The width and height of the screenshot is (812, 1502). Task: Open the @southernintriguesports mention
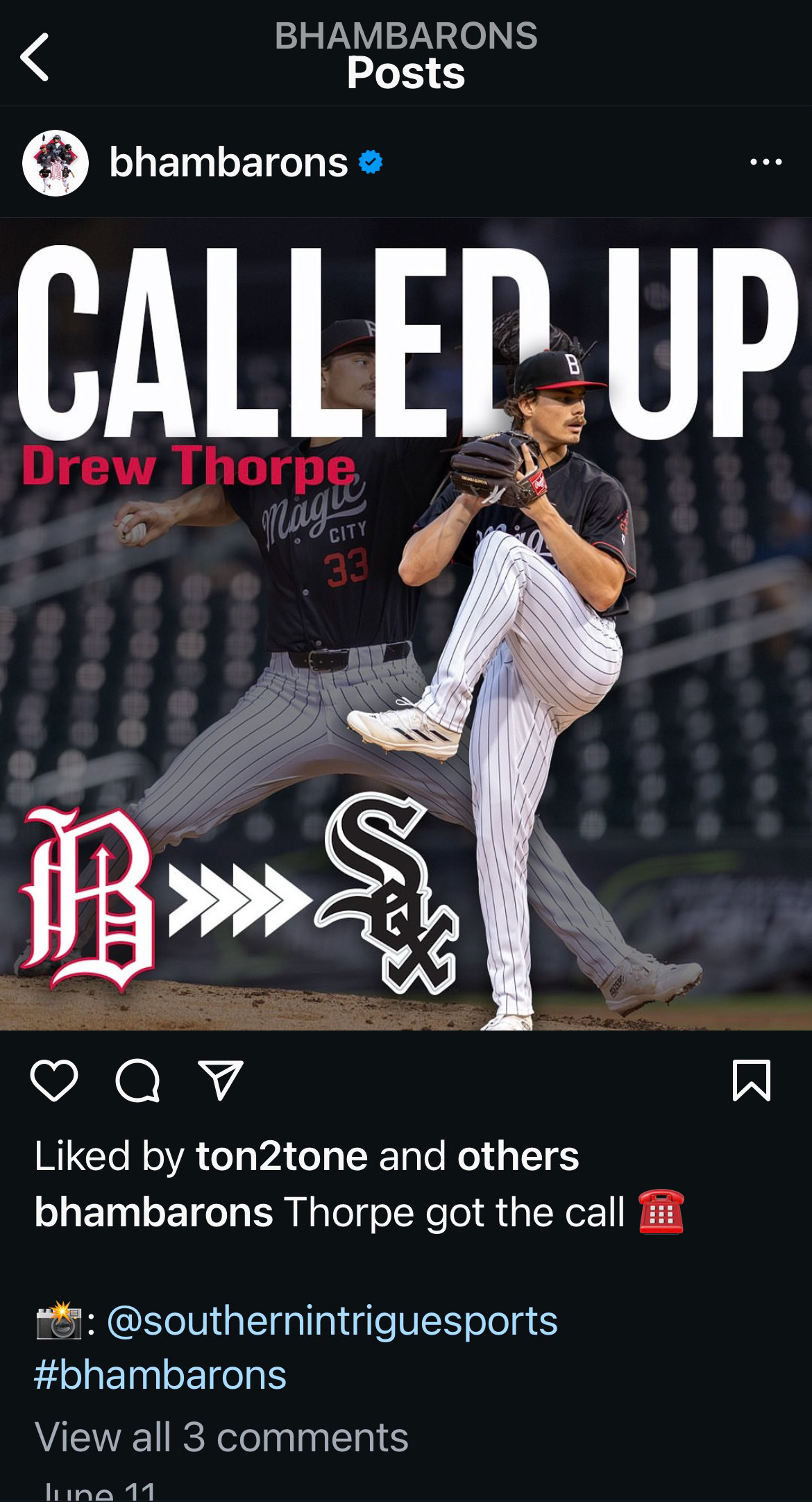(332, 1320)
